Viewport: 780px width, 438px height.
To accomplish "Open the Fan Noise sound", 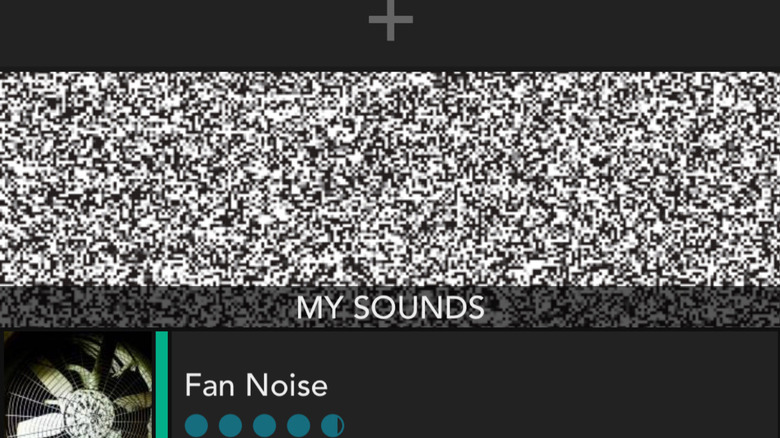I will click(256, 385).
